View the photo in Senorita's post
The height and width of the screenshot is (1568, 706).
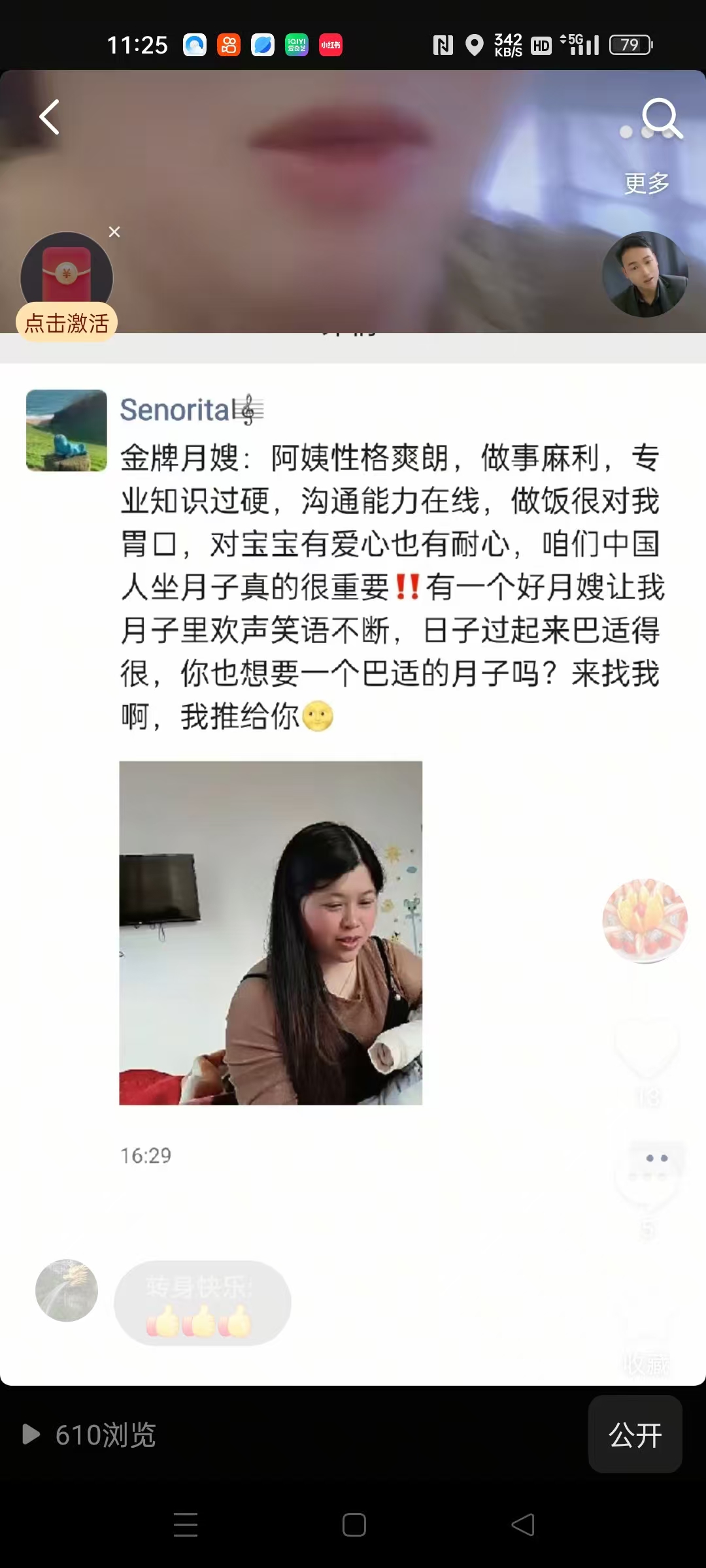click(x=271, y=932)
